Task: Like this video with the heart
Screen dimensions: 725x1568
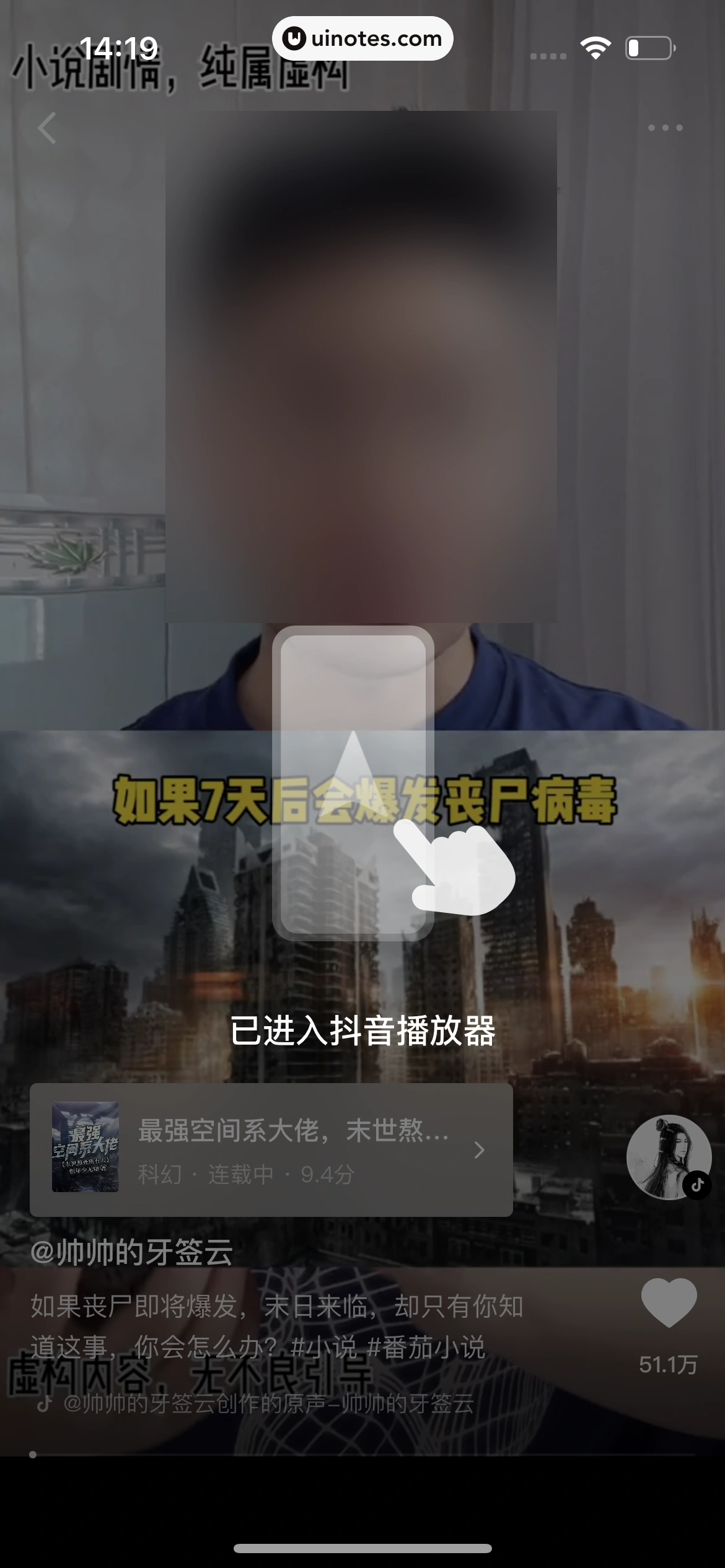Action: point(669,1302)
